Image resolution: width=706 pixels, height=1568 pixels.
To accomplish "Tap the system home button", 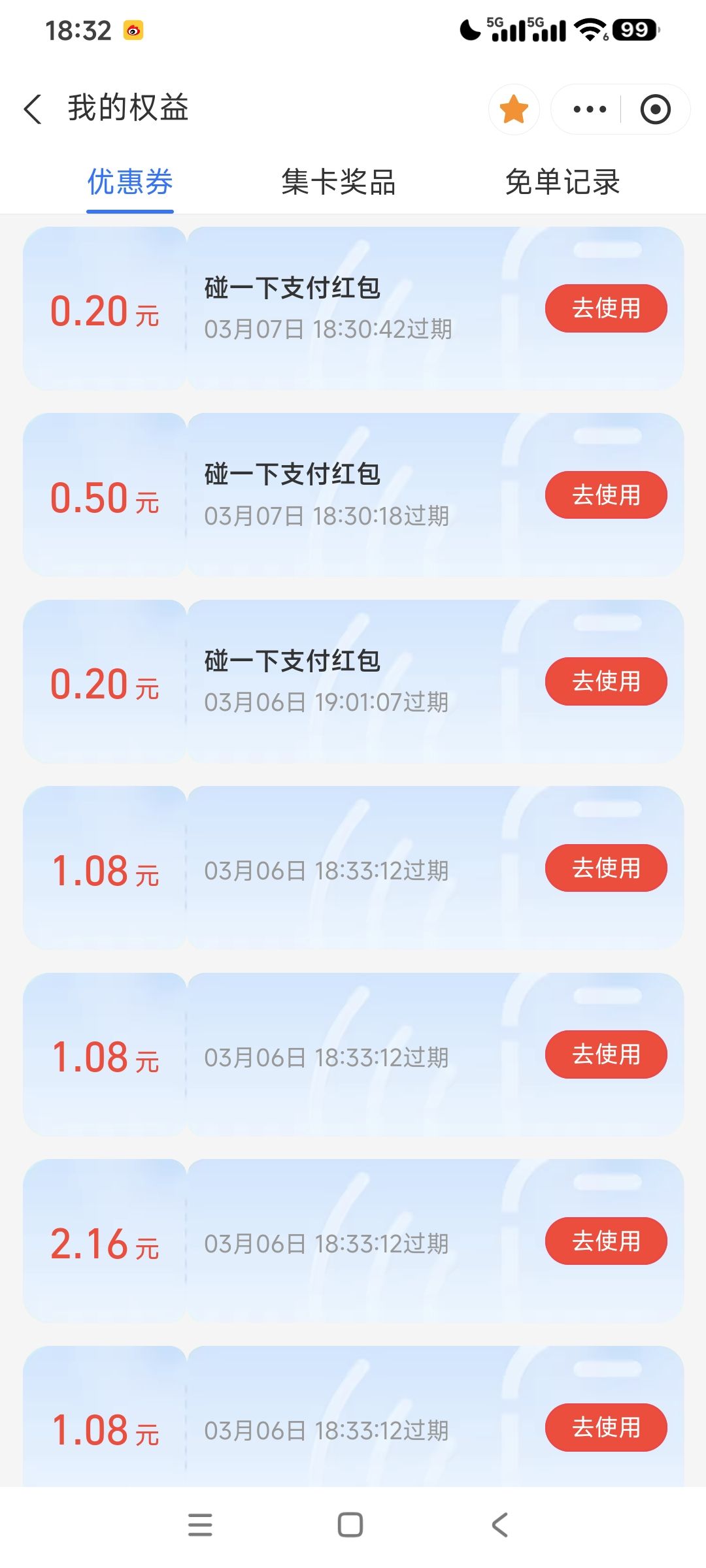I will pos(350,1524).
